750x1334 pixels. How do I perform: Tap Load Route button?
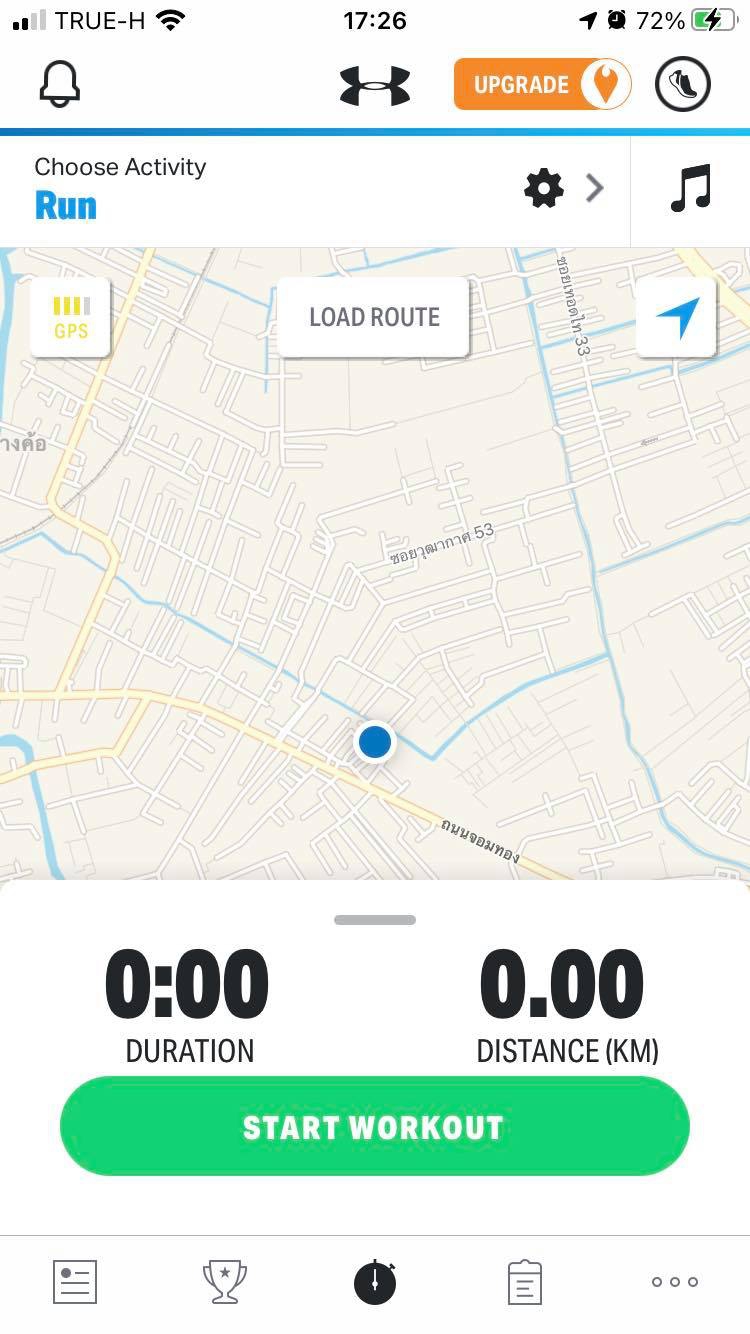point(374,317)
